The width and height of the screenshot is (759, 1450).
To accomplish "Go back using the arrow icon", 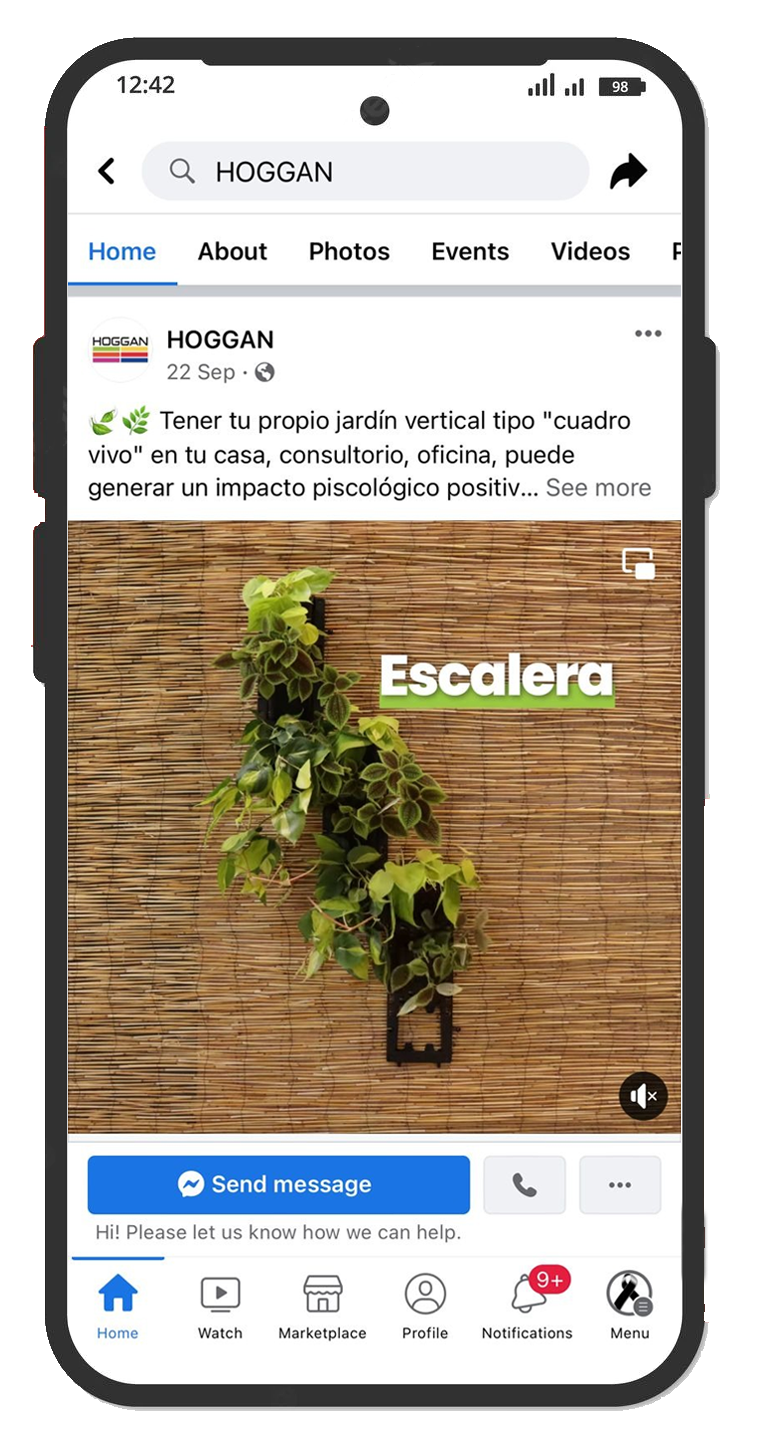I will coord(106,171).
